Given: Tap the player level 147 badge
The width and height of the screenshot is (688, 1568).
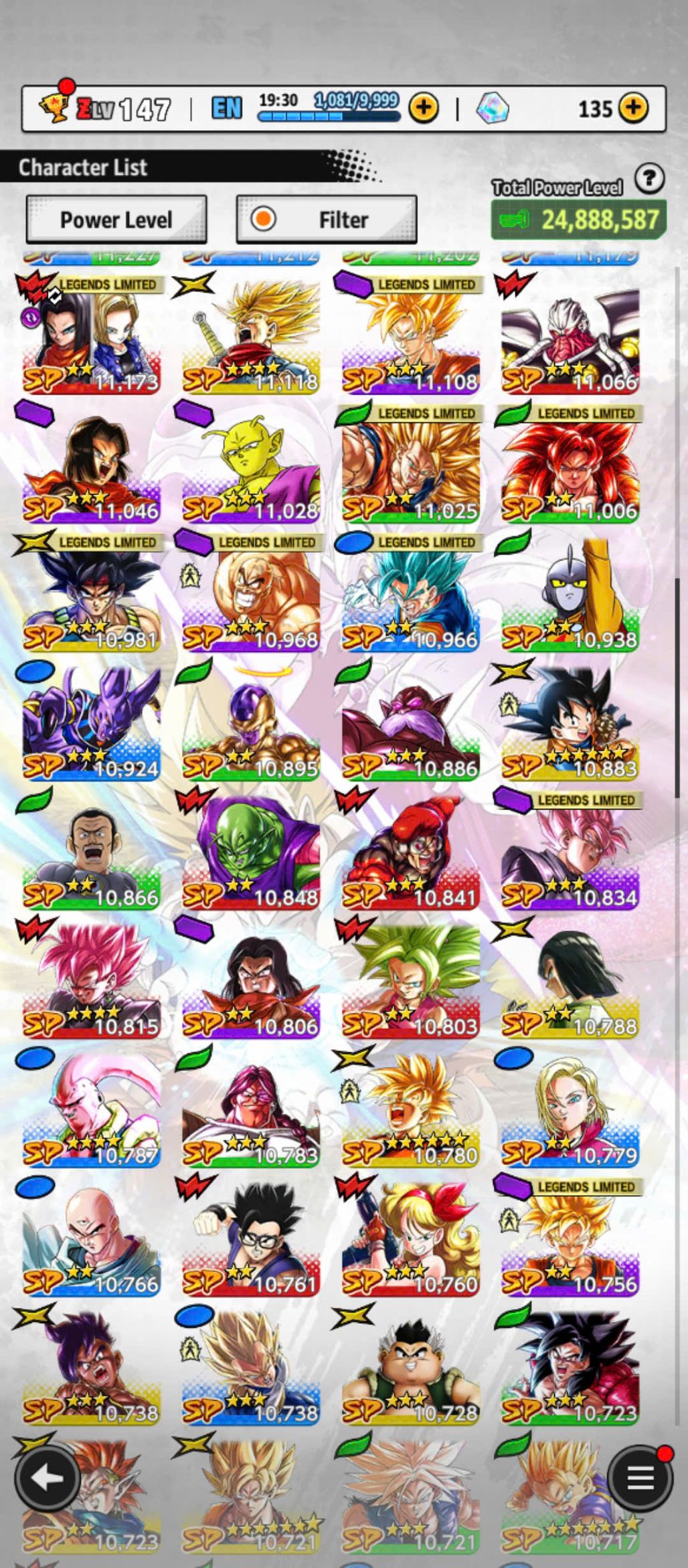Looking at the screenshot, I should 107,108.
